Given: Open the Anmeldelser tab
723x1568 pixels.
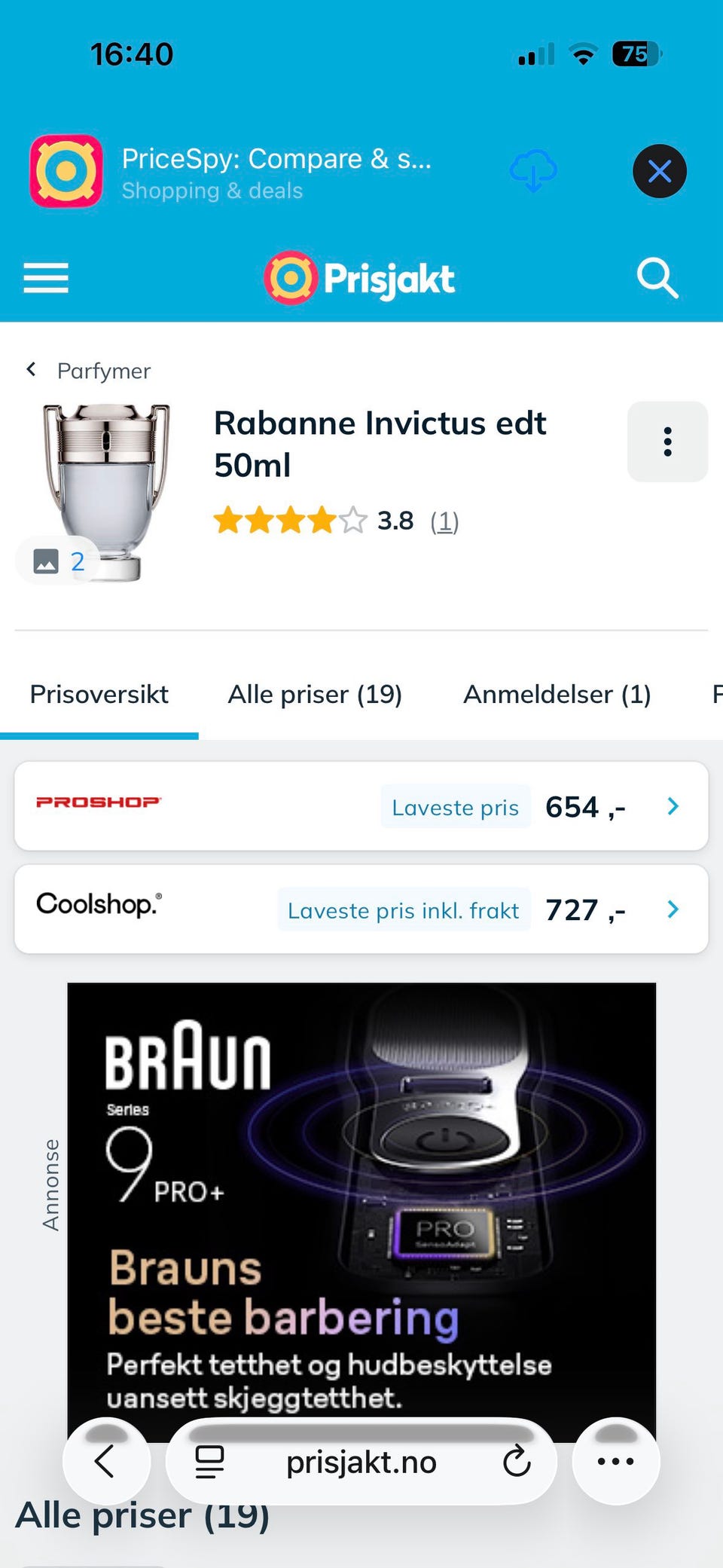Looking at the screenshot, I should pyautogui.click(x=557, y=694).
